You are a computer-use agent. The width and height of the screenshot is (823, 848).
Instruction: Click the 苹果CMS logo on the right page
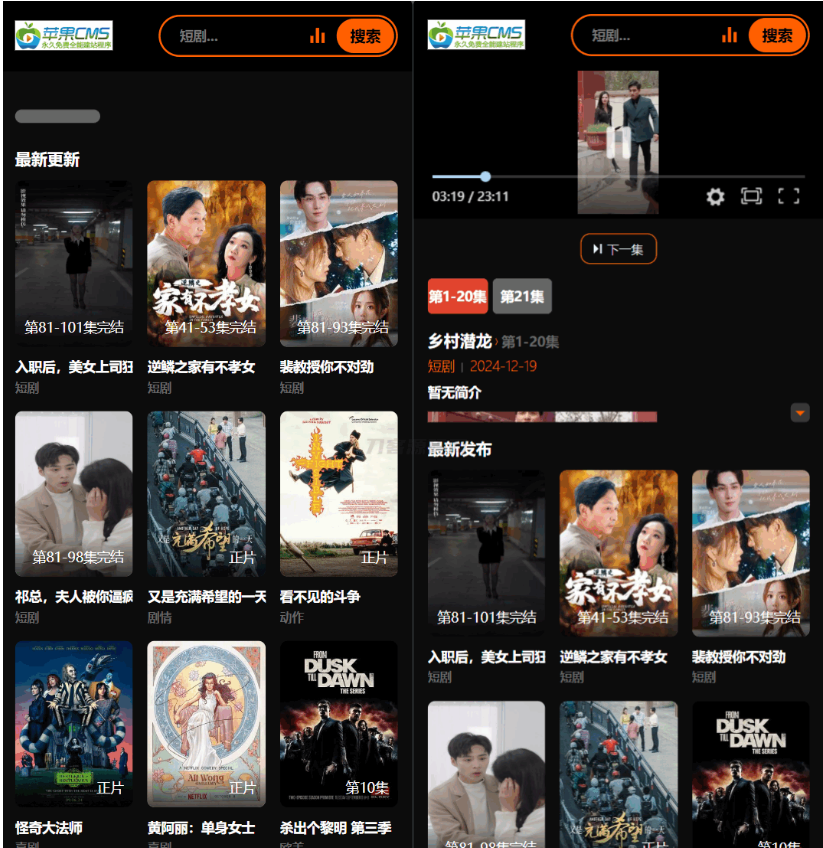click(475, 33)
